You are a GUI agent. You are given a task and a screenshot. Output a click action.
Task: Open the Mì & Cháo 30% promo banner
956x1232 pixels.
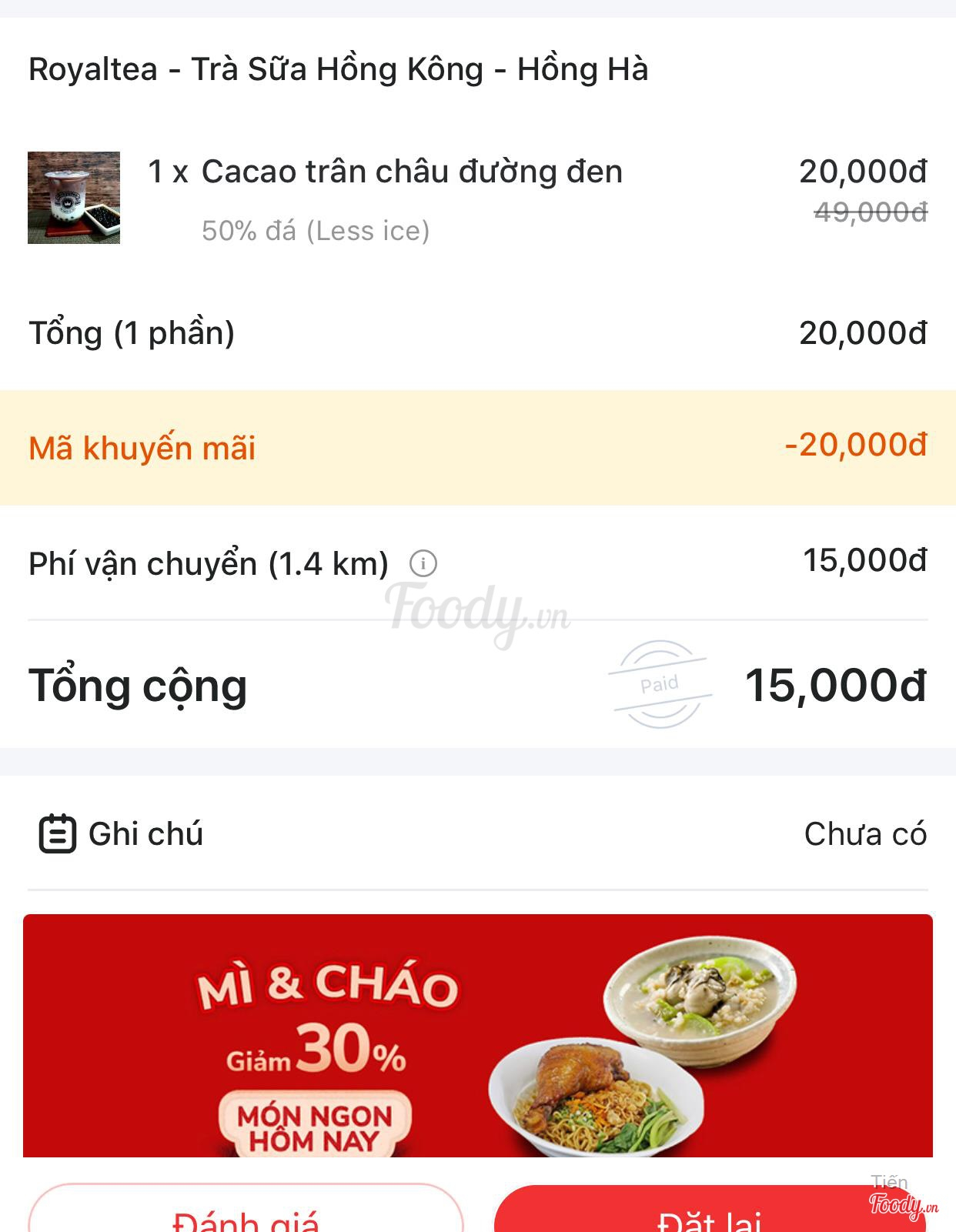pyautogui.click(x=477, y=1034)
